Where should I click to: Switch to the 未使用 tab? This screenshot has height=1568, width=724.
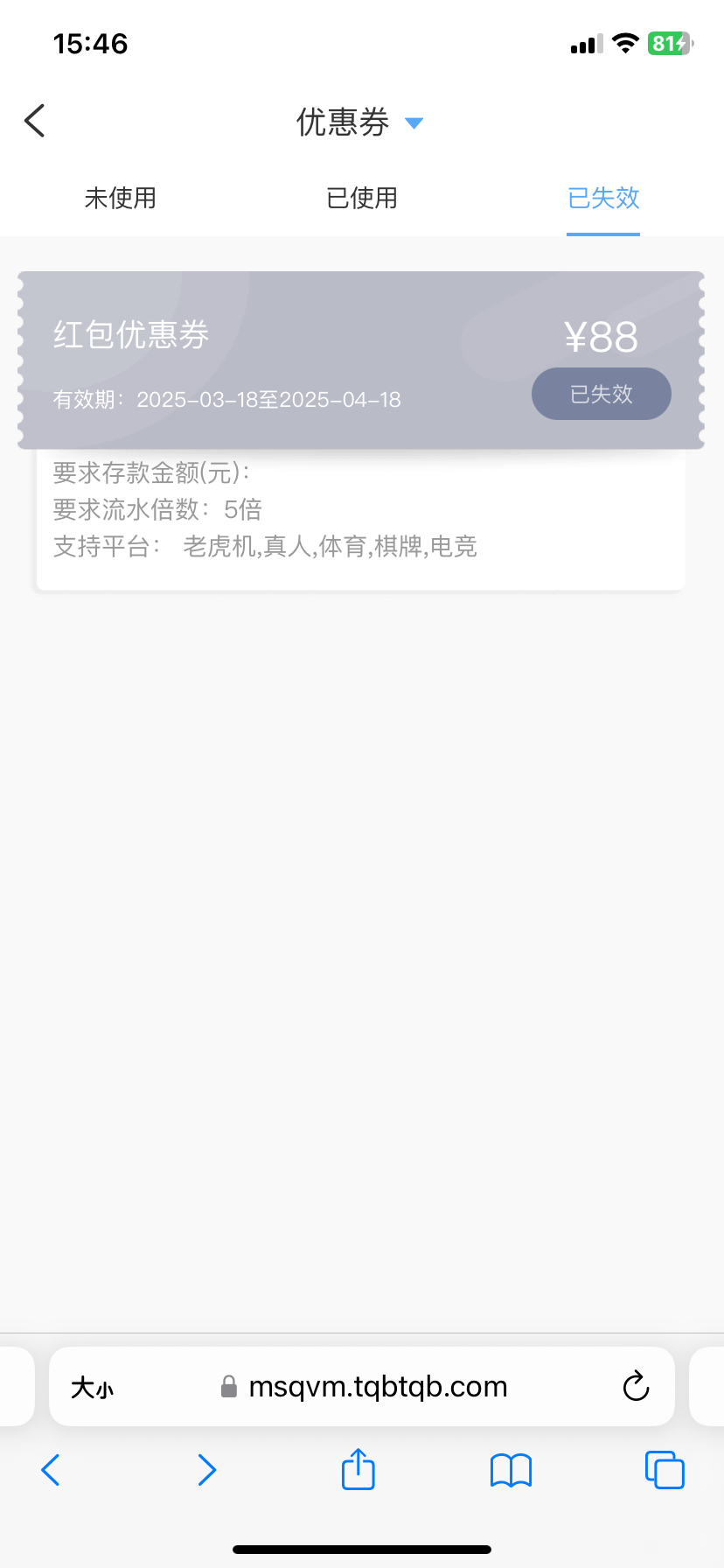pyautogui.click(x=121, y=198)
